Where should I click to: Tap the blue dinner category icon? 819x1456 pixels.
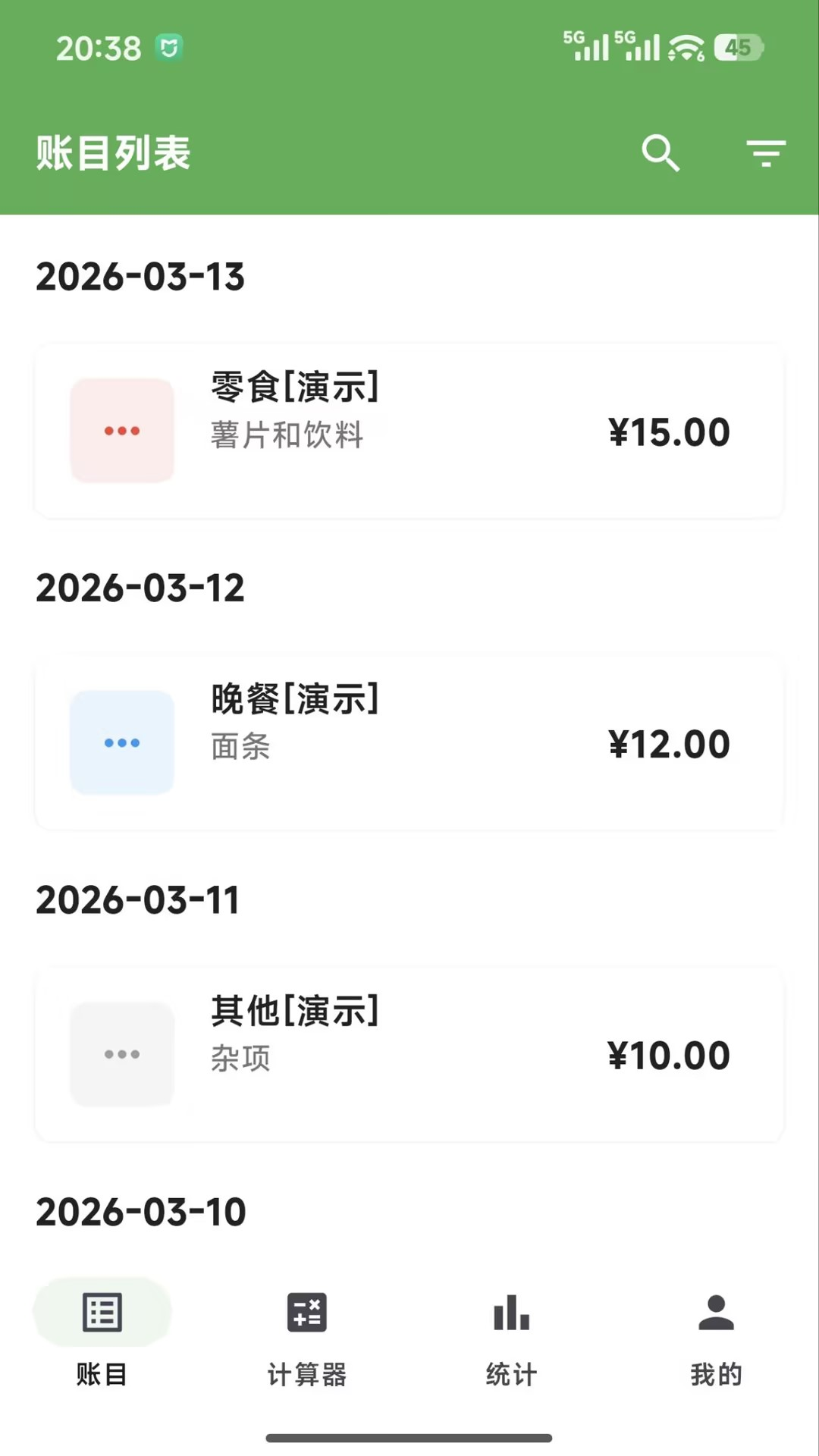click(121, 742)
